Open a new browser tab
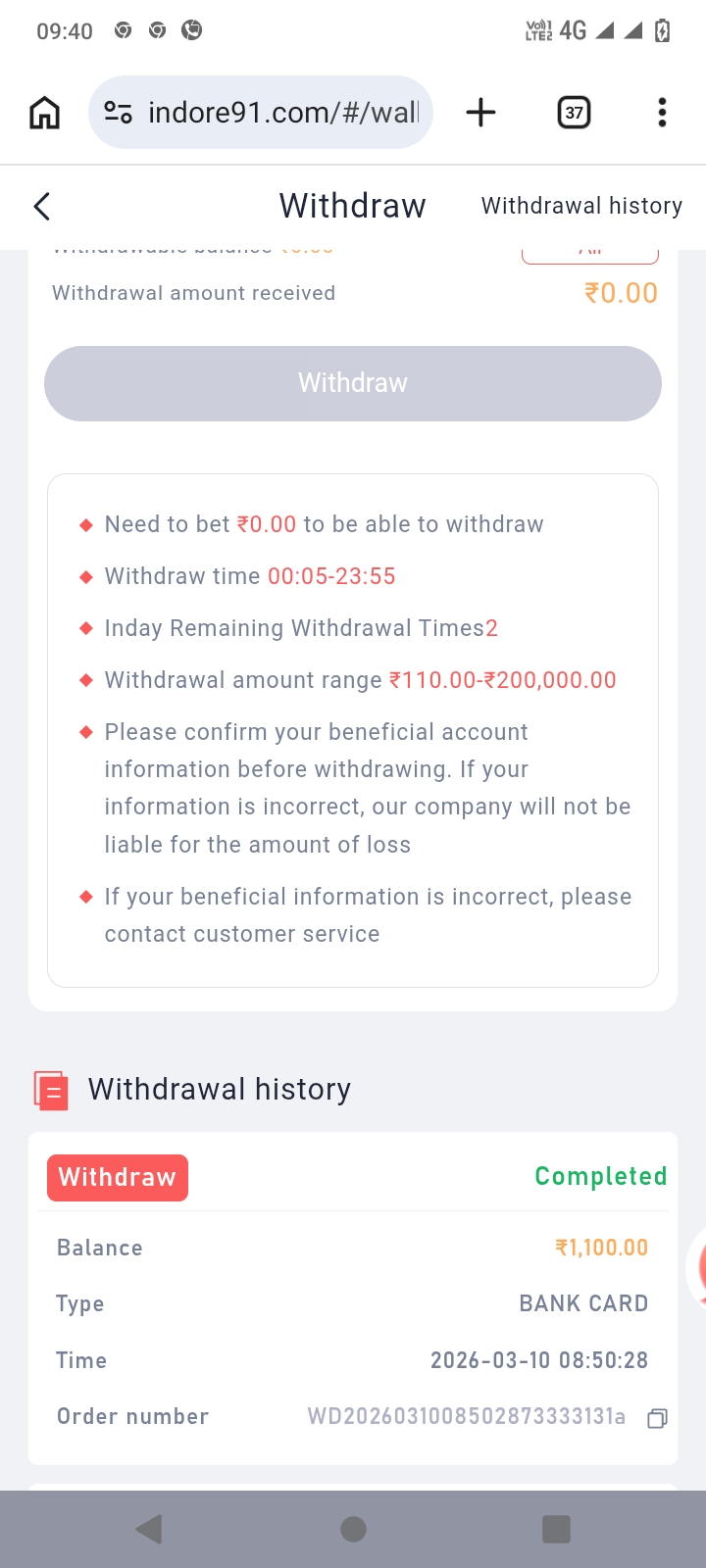The width and height of the screenshot is (706, 1568). pos(480,113)
